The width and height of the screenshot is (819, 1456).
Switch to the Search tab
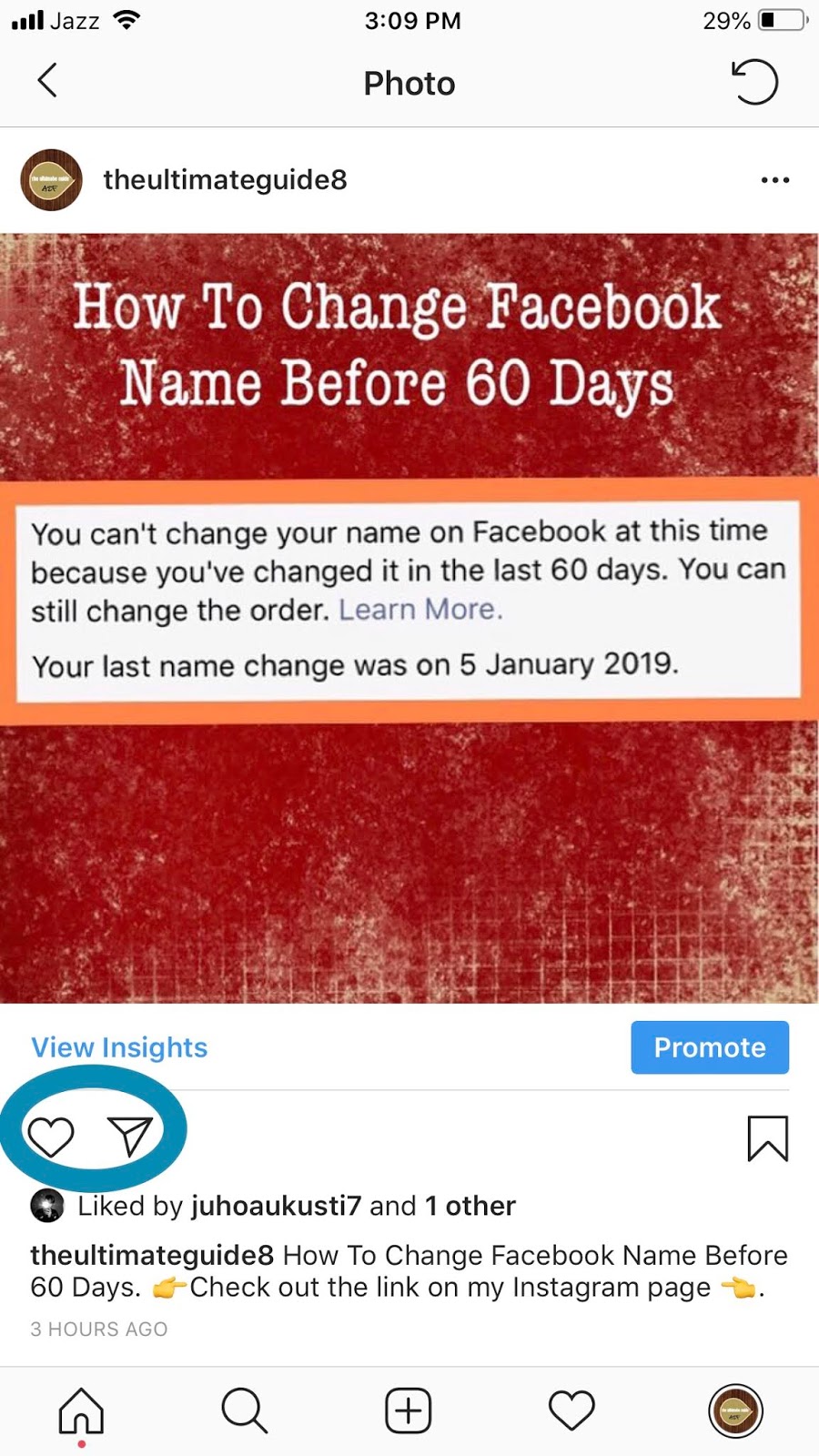pos(245,1411)
